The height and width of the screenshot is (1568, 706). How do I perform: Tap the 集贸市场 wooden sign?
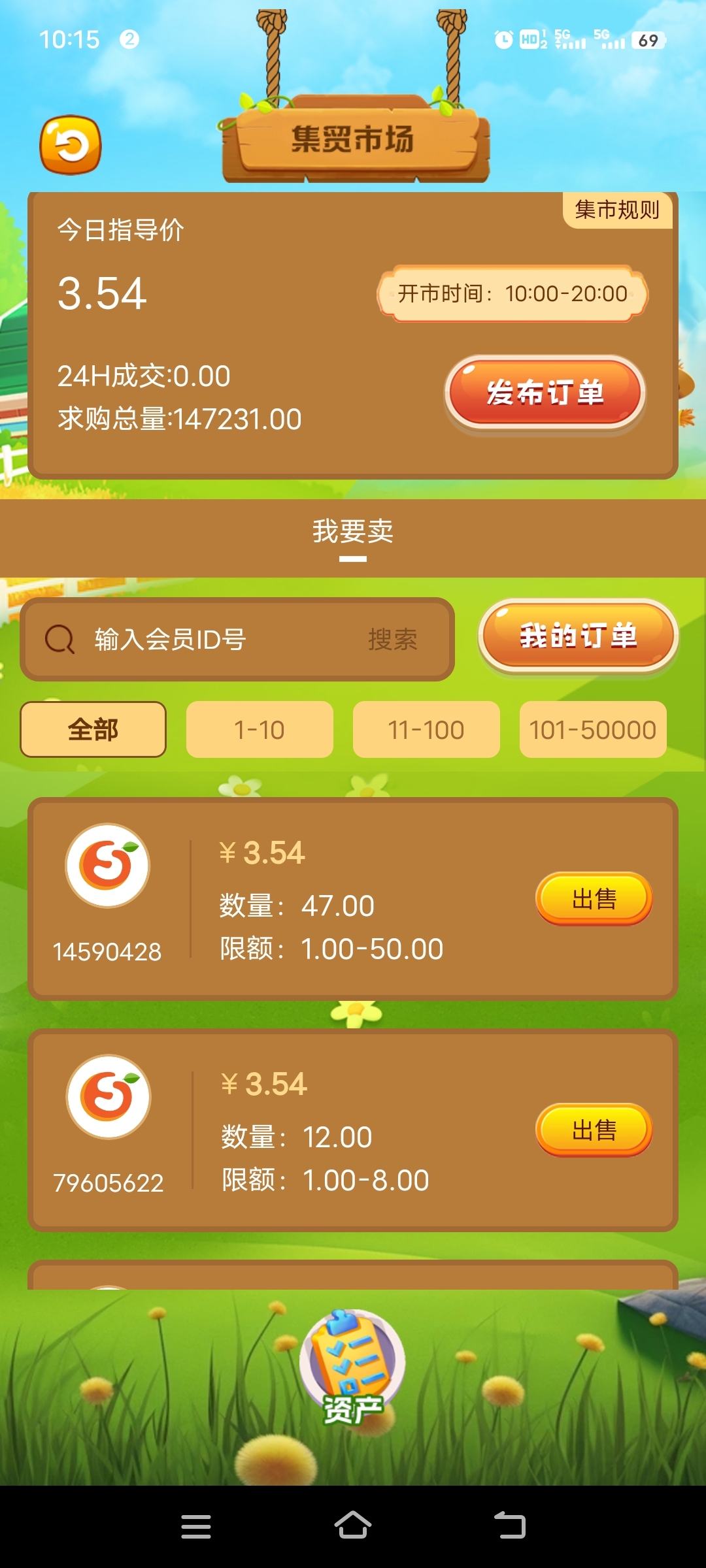click(353, 139)
